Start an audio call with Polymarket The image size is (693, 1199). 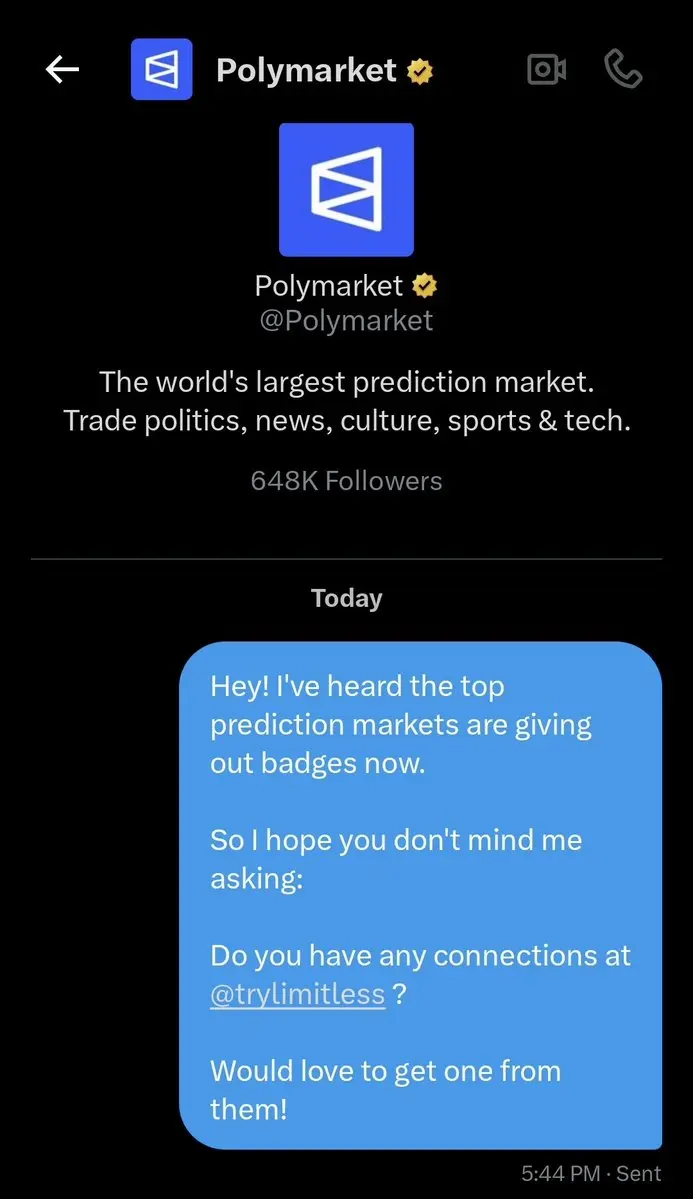[x=623, y=69]
